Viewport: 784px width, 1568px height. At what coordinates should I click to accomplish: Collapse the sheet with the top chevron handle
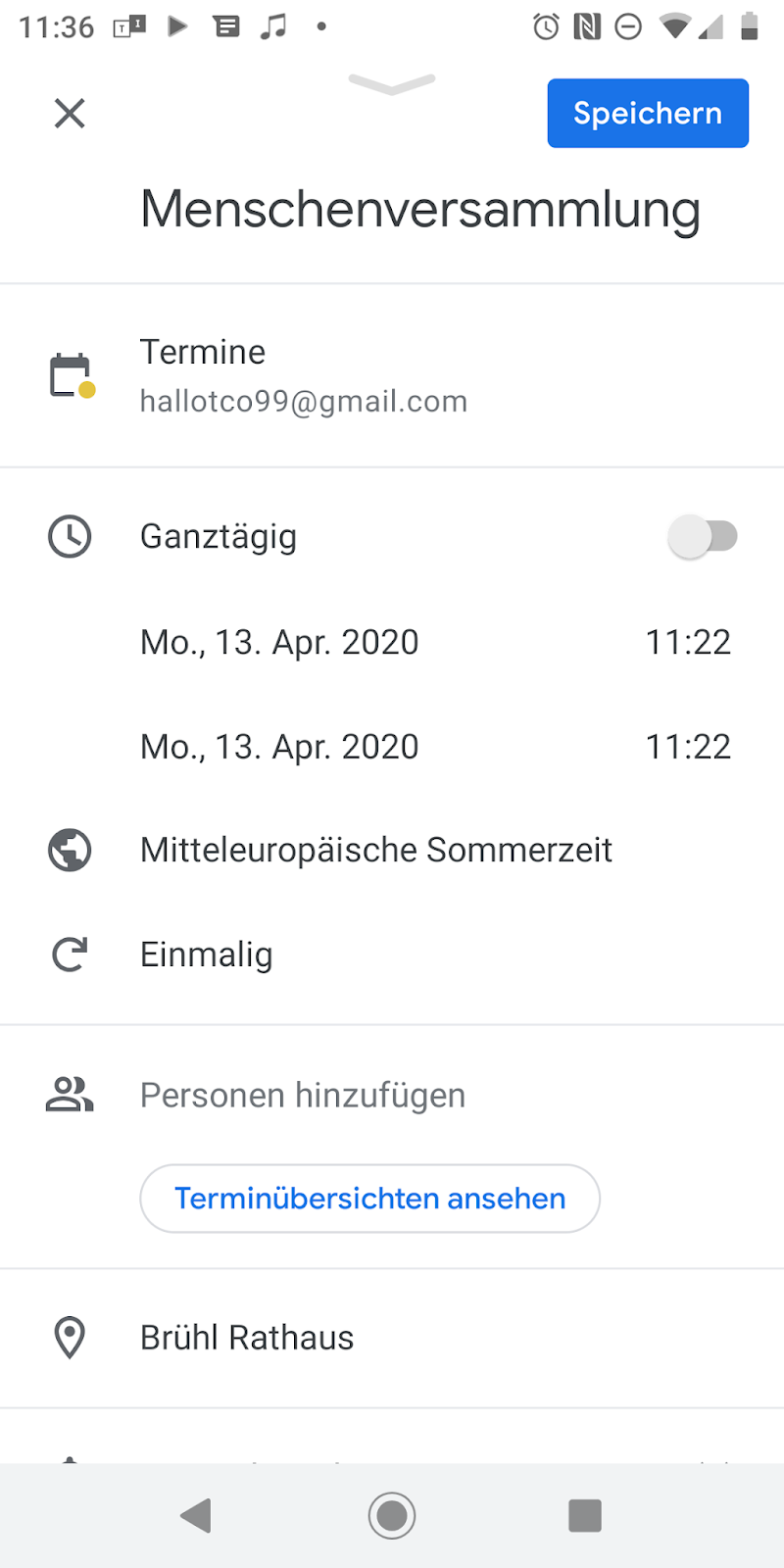tap(392, 84)
